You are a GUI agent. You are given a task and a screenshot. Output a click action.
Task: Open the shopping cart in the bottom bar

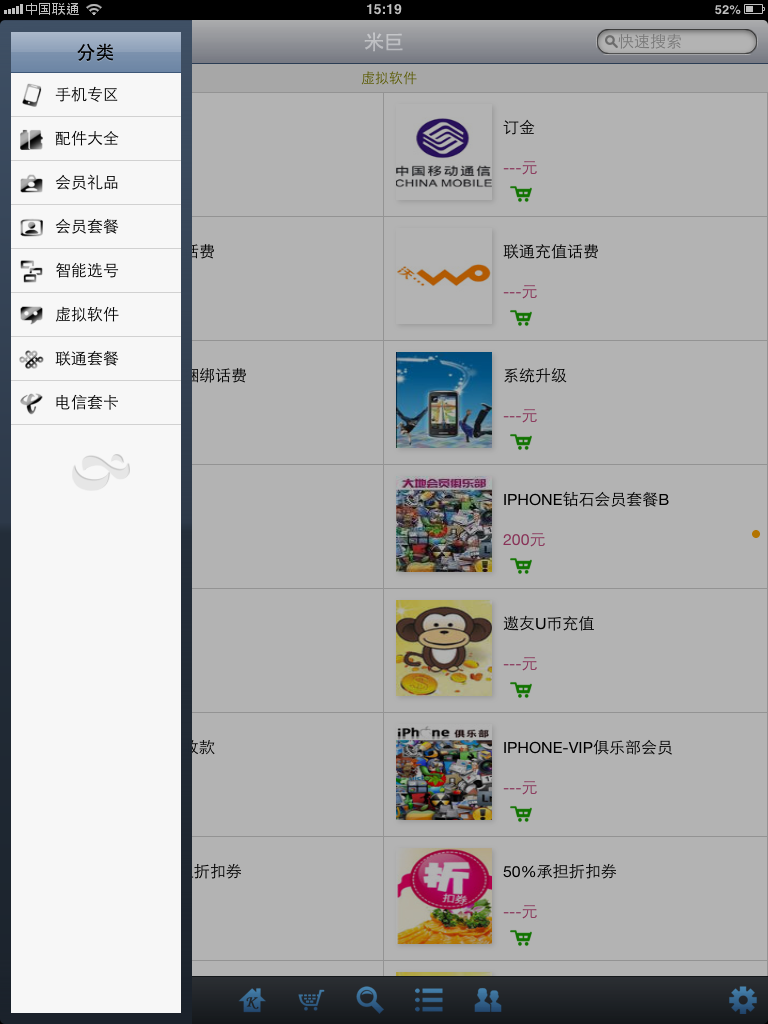click(311, 999)
